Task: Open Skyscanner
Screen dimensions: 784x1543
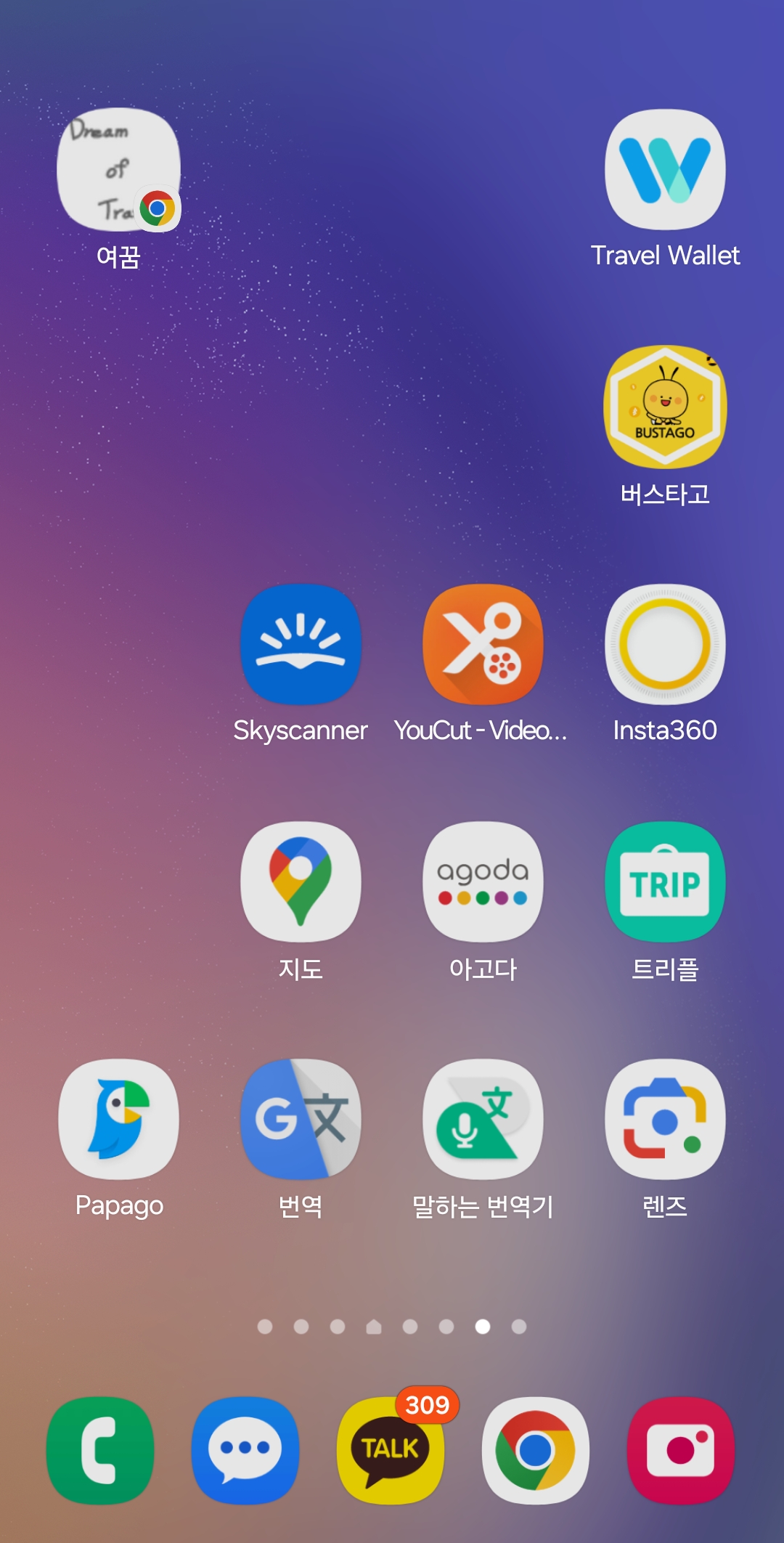Action: click(x=301, y=644)
